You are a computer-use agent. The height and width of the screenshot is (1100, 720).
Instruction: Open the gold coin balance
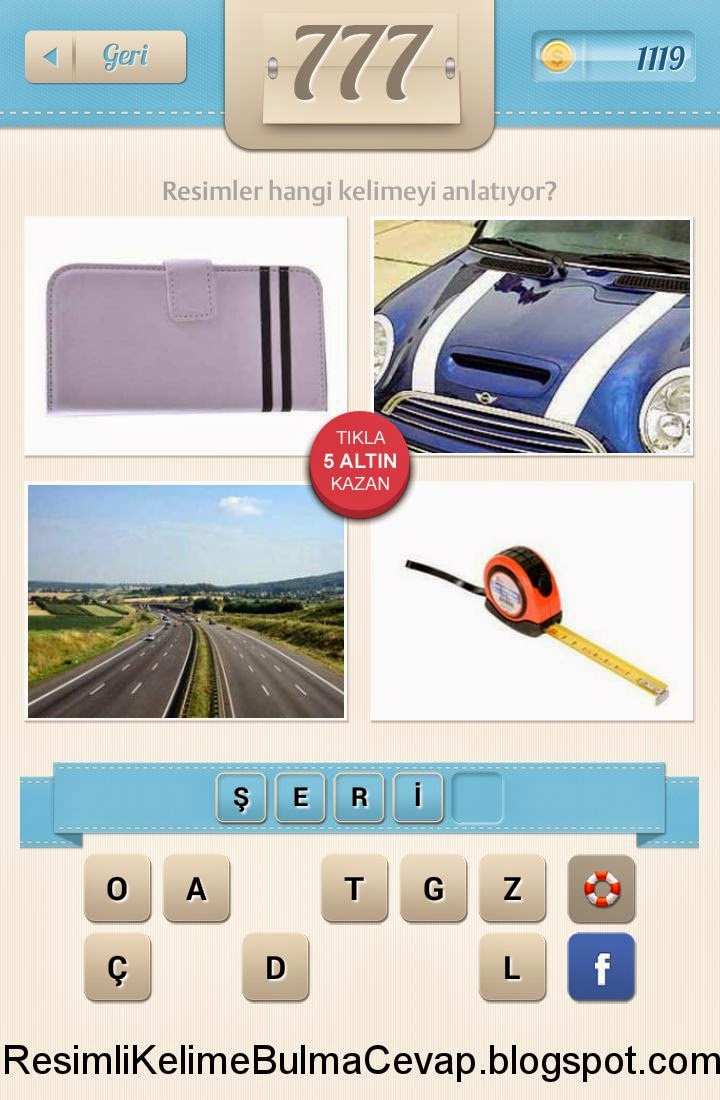613,57
